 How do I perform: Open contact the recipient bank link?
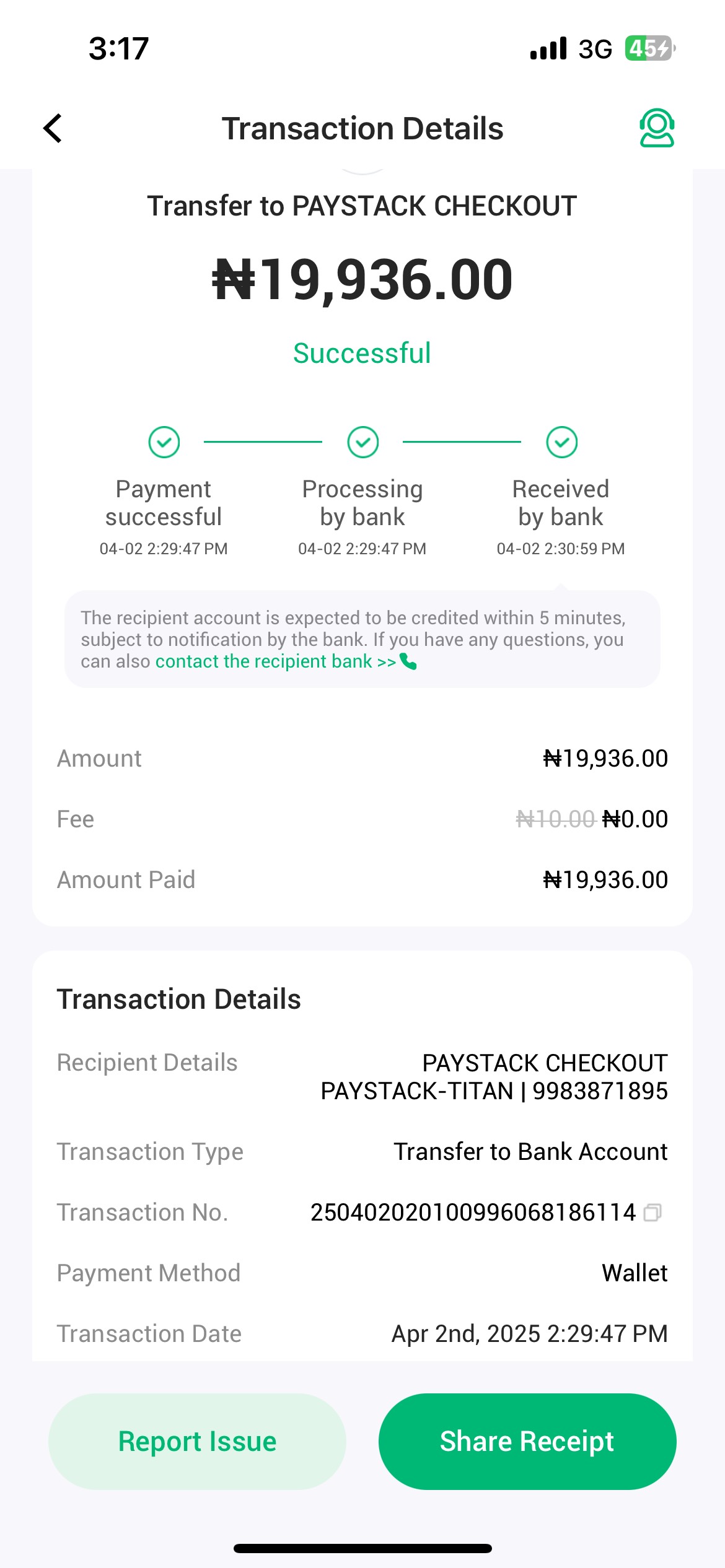coord(286,661)
